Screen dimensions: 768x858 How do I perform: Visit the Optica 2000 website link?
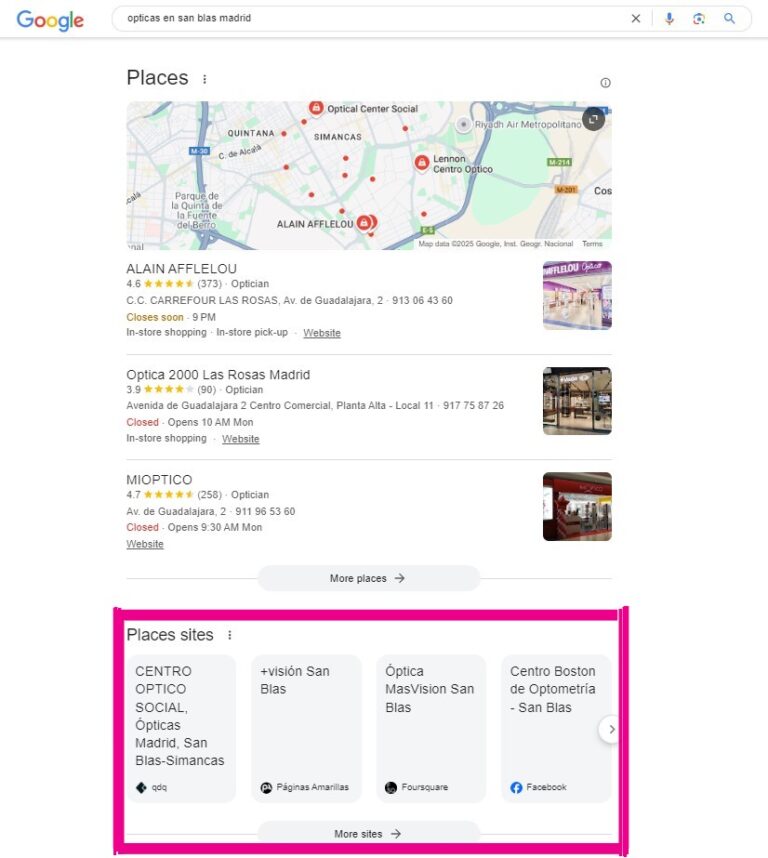coord(241,439)
